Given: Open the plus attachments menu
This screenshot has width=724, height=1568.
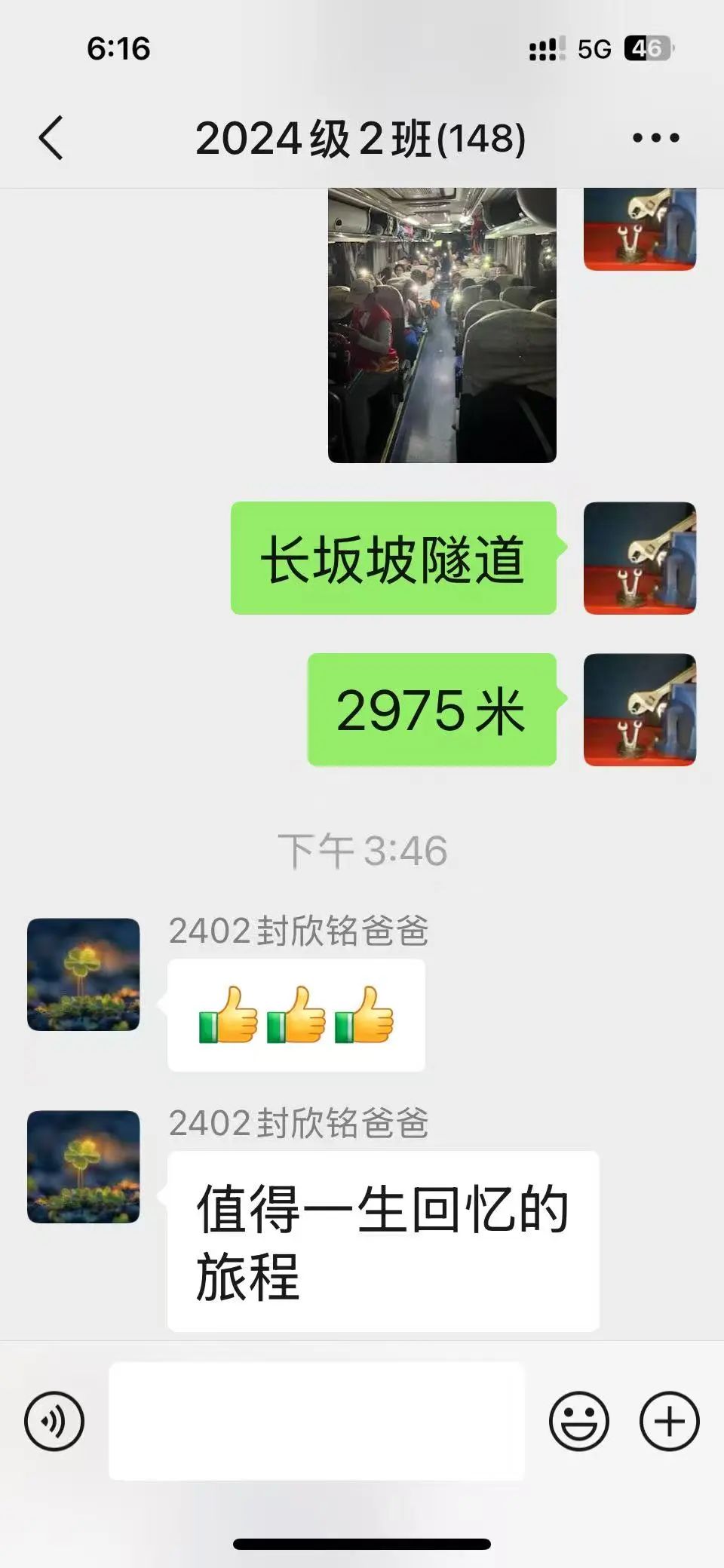Looking at the screenshot, I should pyautogui.click(x=669, y=1421).
